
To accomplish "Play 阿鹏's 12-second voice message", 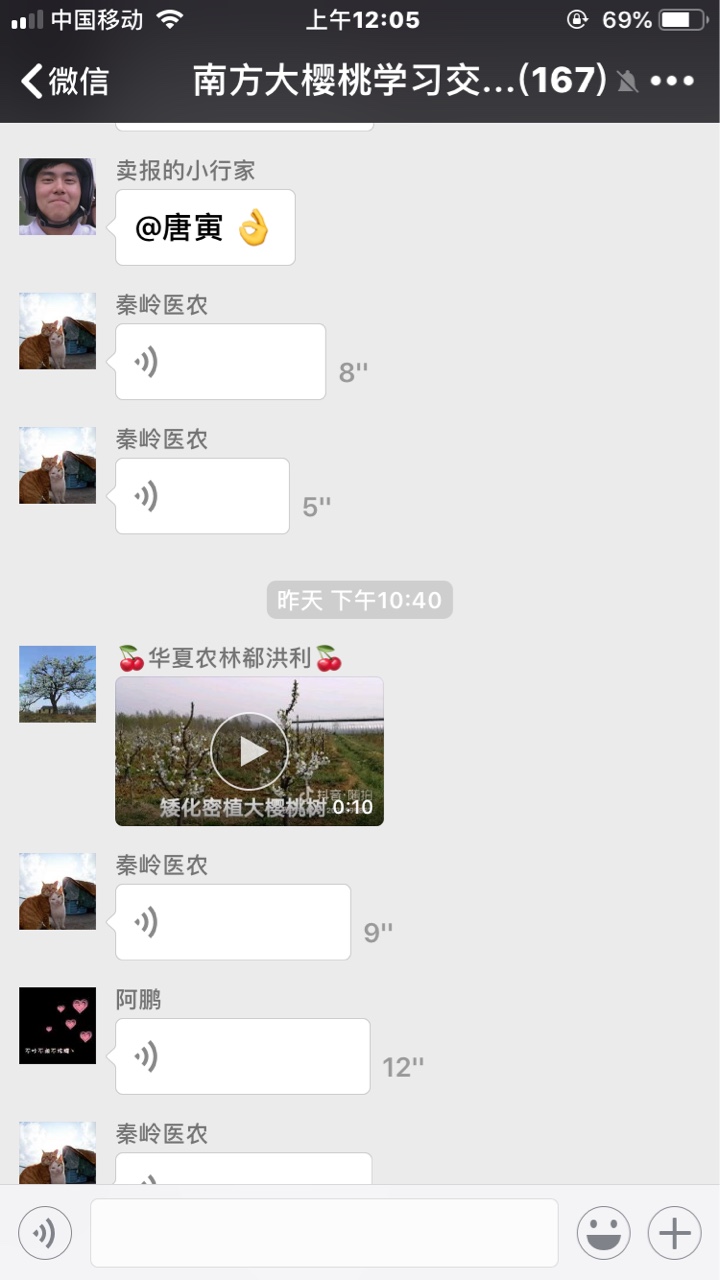I will 243,1056.
